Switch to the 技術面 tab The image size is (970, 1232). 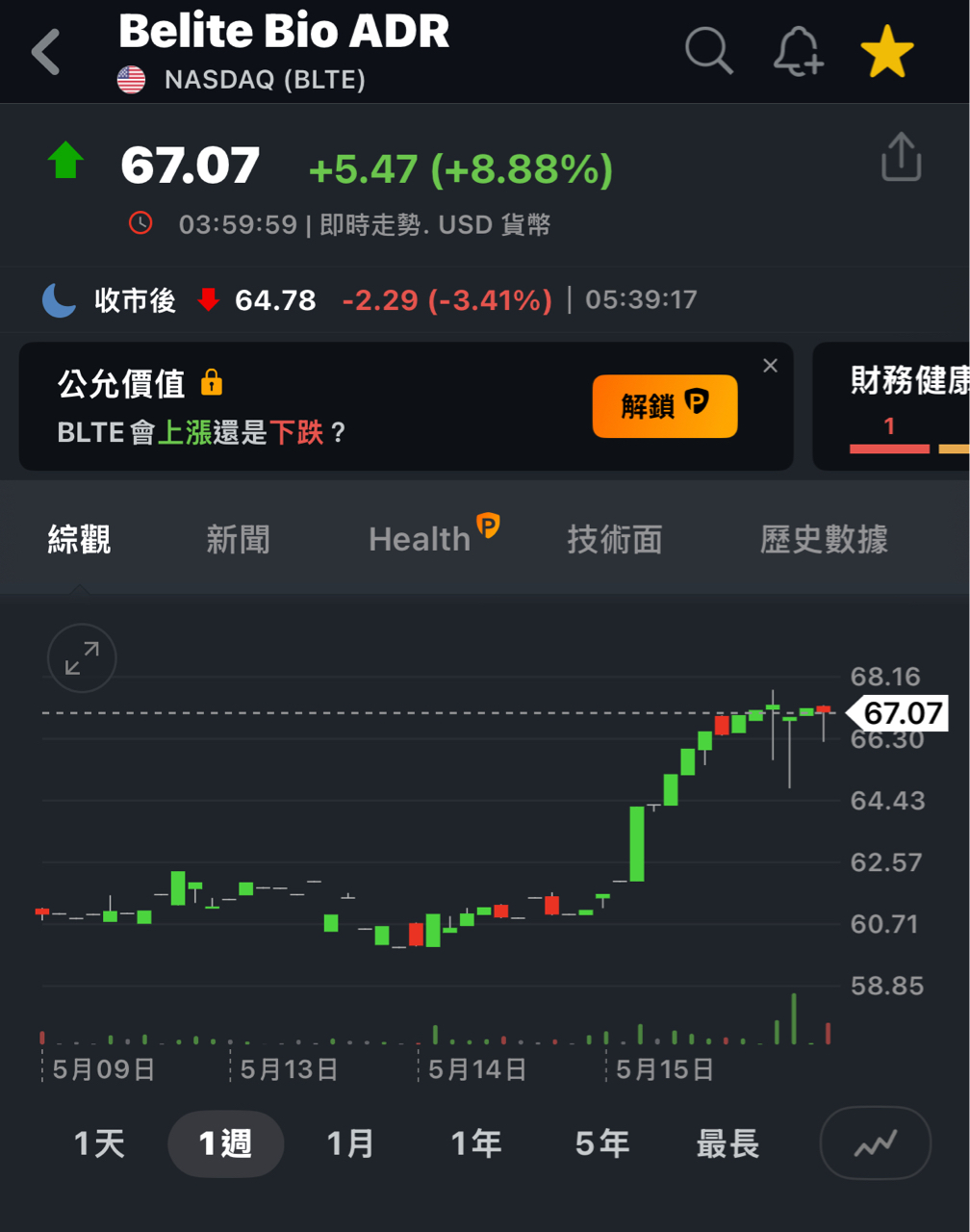click(615, 539)
